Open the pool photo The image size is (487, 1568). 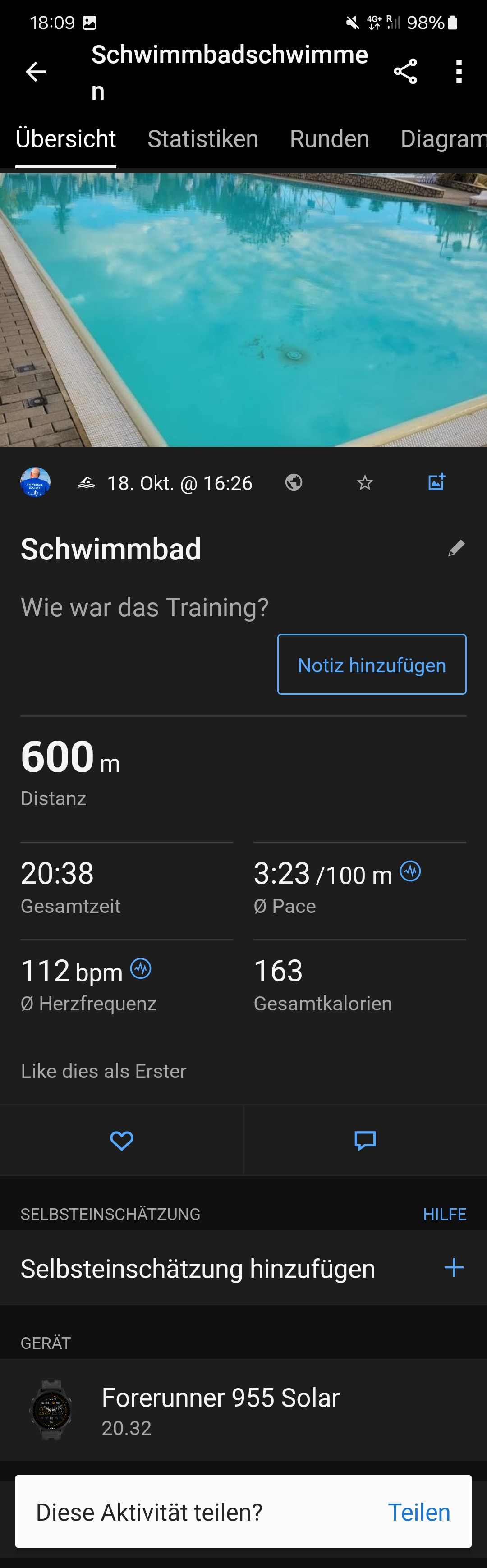coord(243,309)
